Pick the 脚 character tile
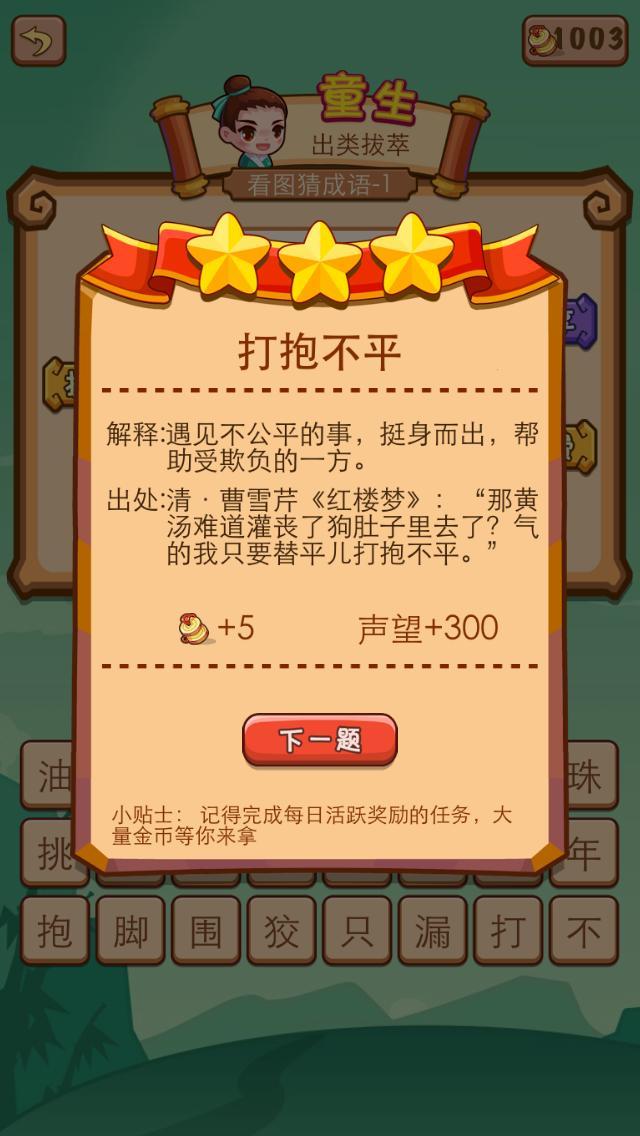 [x=131, y=931]
